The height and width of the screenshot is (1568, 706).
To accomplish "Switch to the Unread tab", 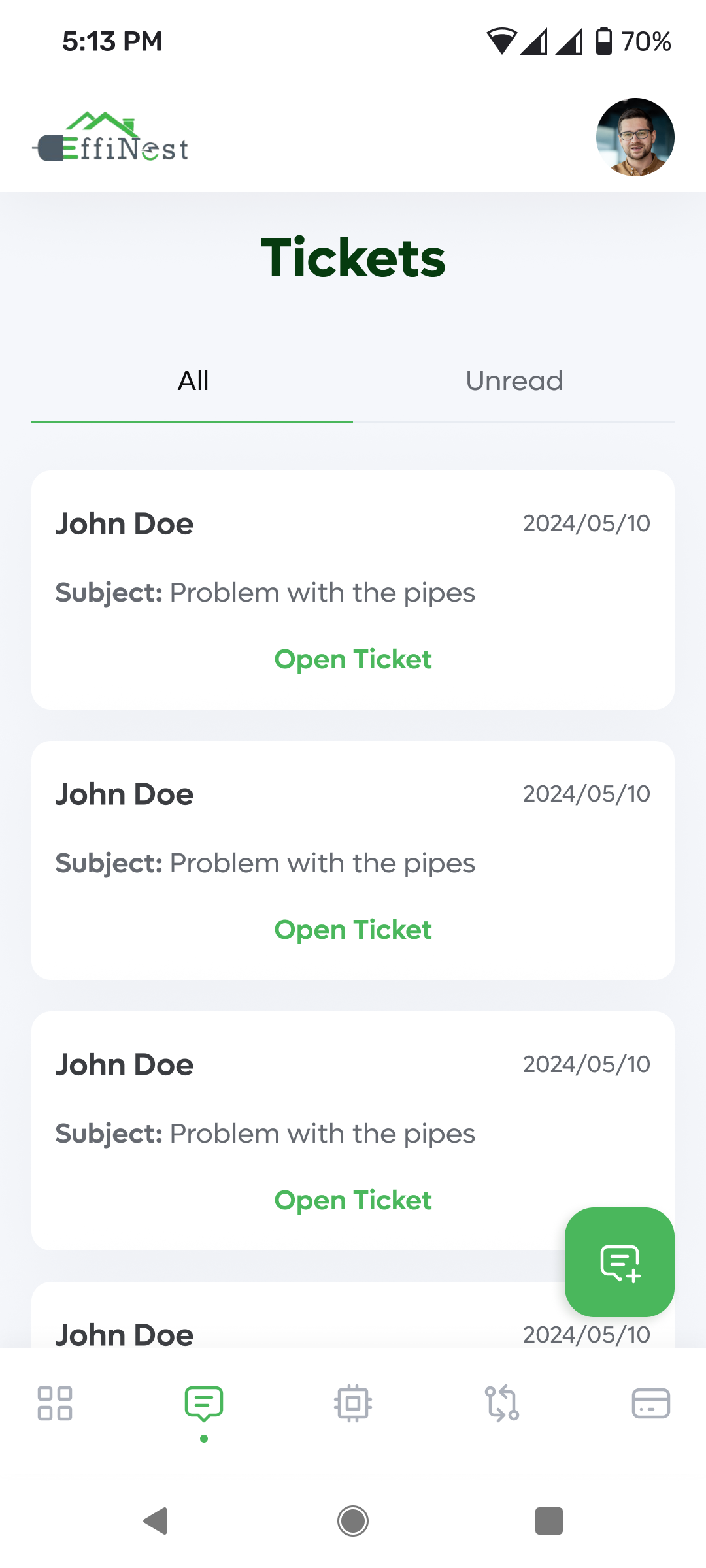I will [514, 381].
